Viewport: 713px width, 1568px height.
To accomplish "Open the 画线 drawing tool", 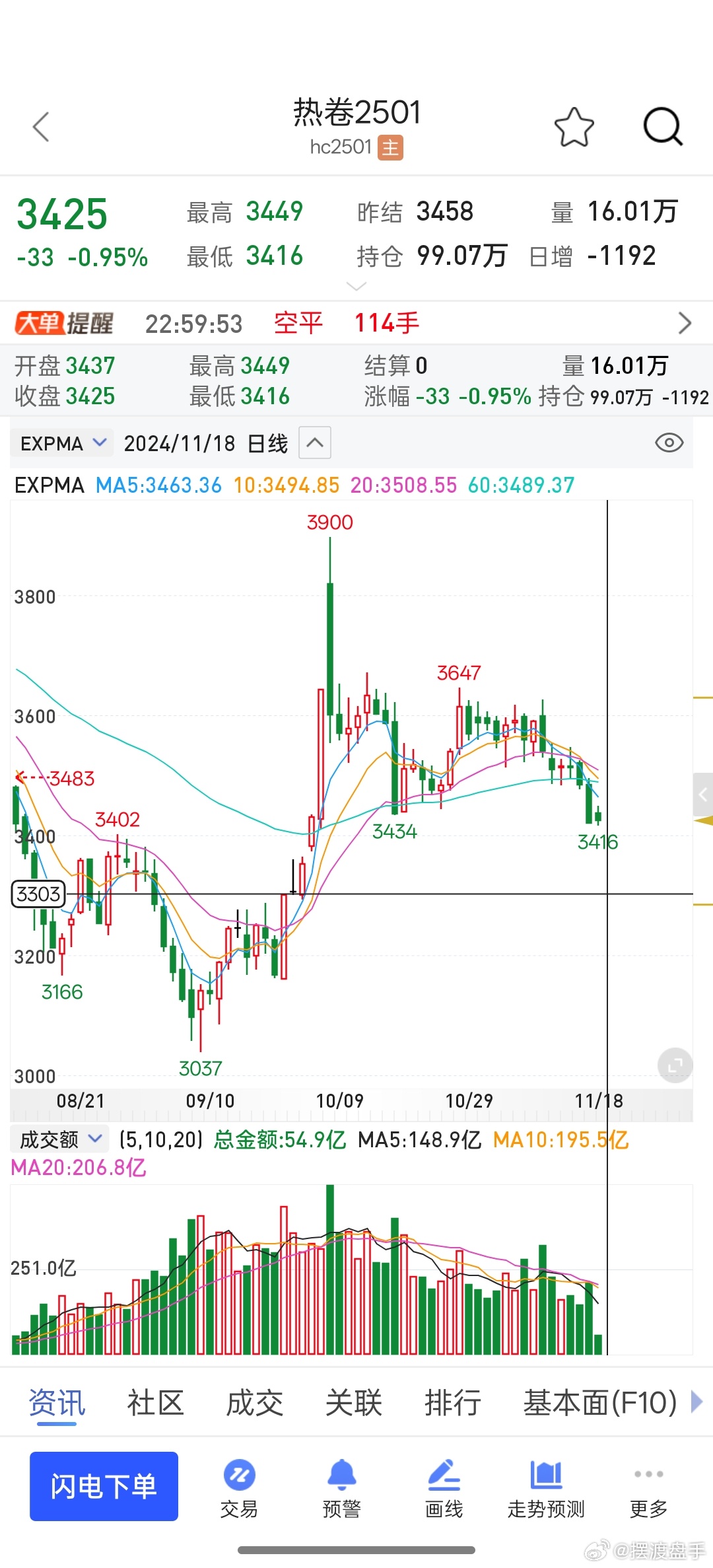I will pos(444,1489).
